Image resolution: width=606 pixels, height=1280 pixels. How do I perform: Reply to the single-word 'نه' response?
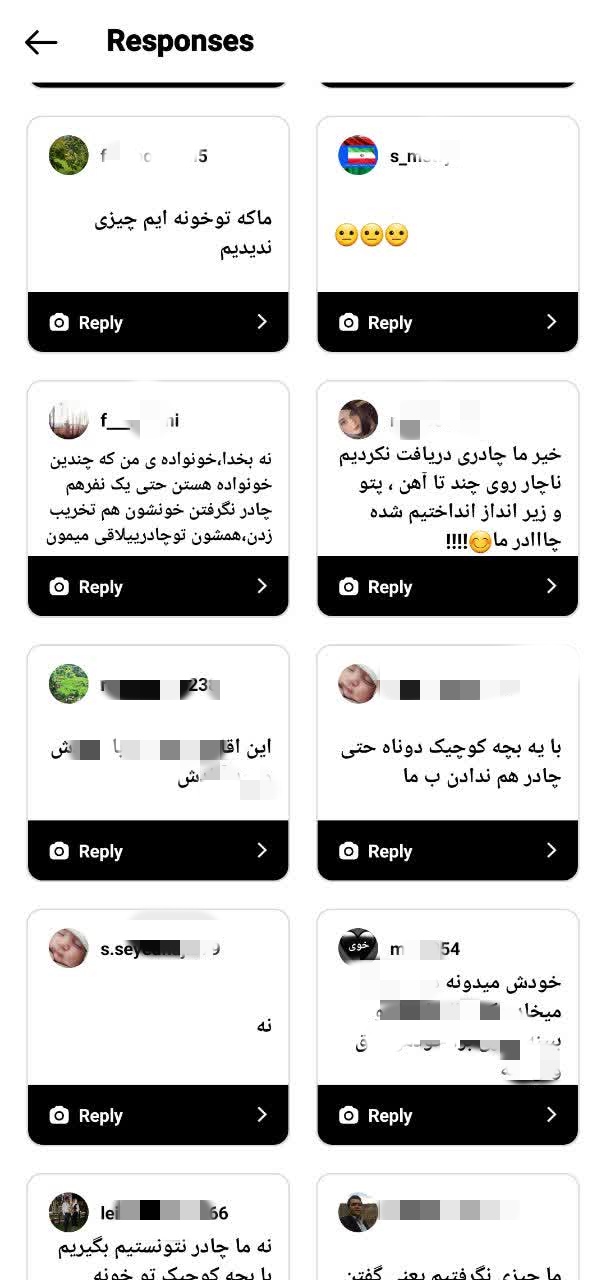[x=158, y=1114]
